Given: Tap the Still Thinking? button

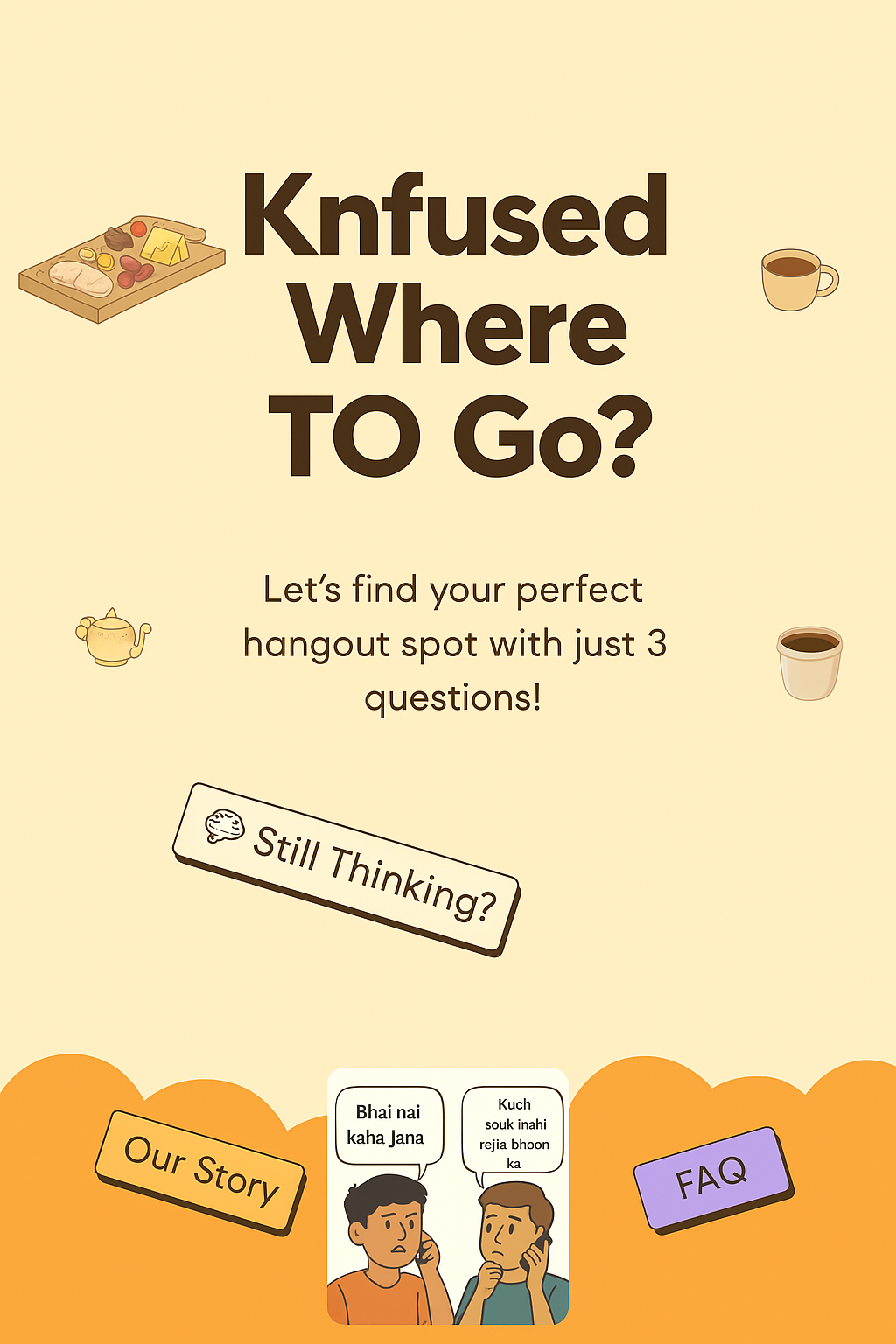Looking at the screenshot, I should (346, 867).
